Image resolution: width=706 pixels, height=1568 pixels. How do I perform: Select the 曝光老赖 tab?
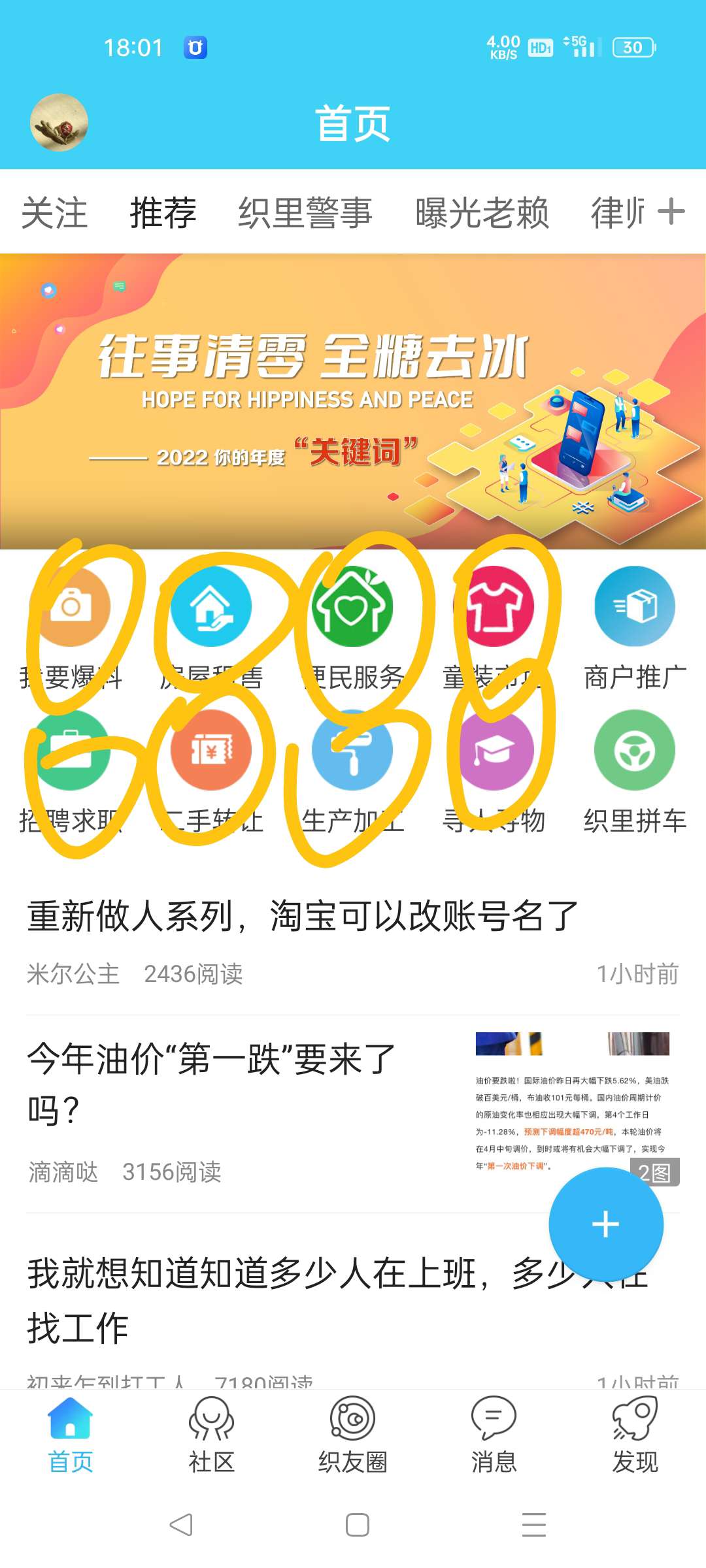482,213
